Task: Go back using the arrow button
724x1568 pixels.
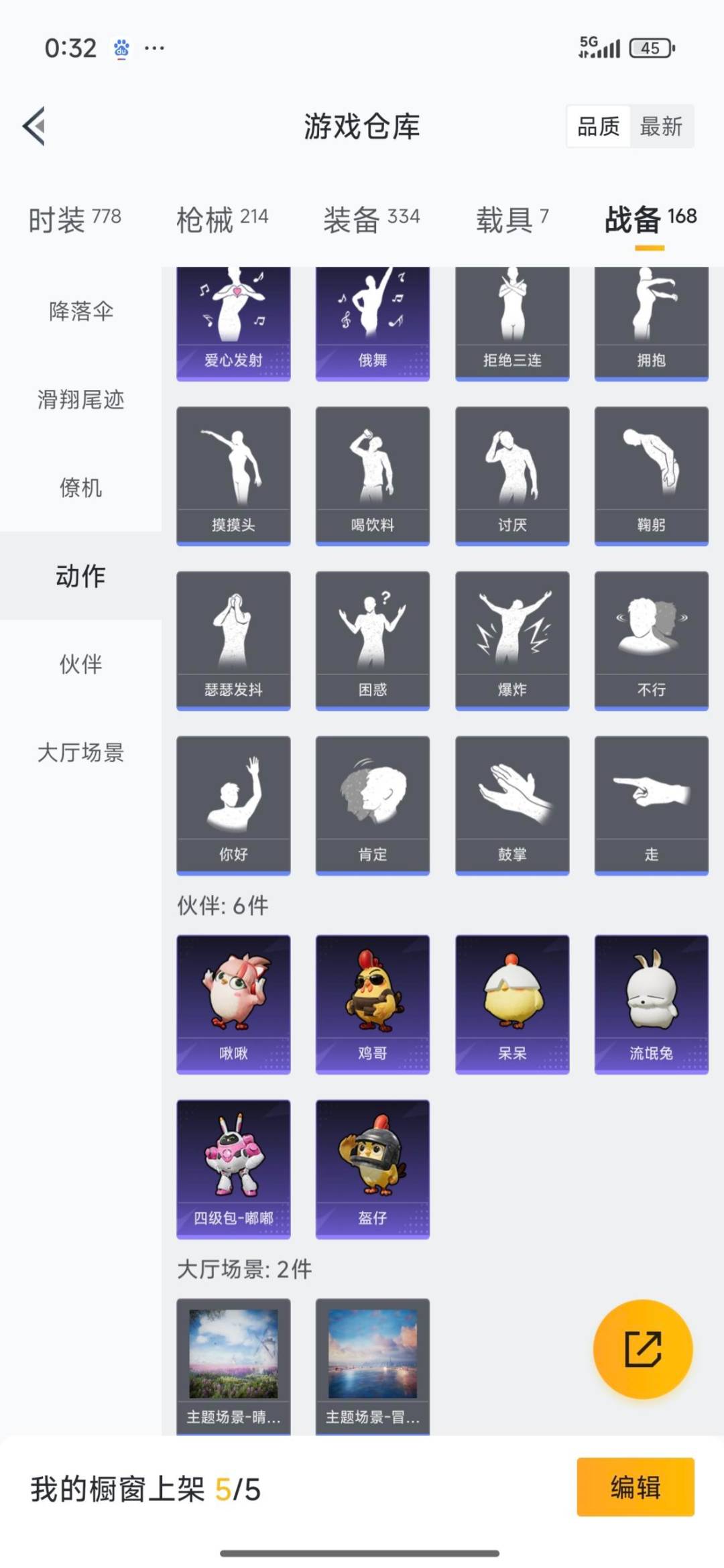Action: pyautogui.click(x=35, y=127)
